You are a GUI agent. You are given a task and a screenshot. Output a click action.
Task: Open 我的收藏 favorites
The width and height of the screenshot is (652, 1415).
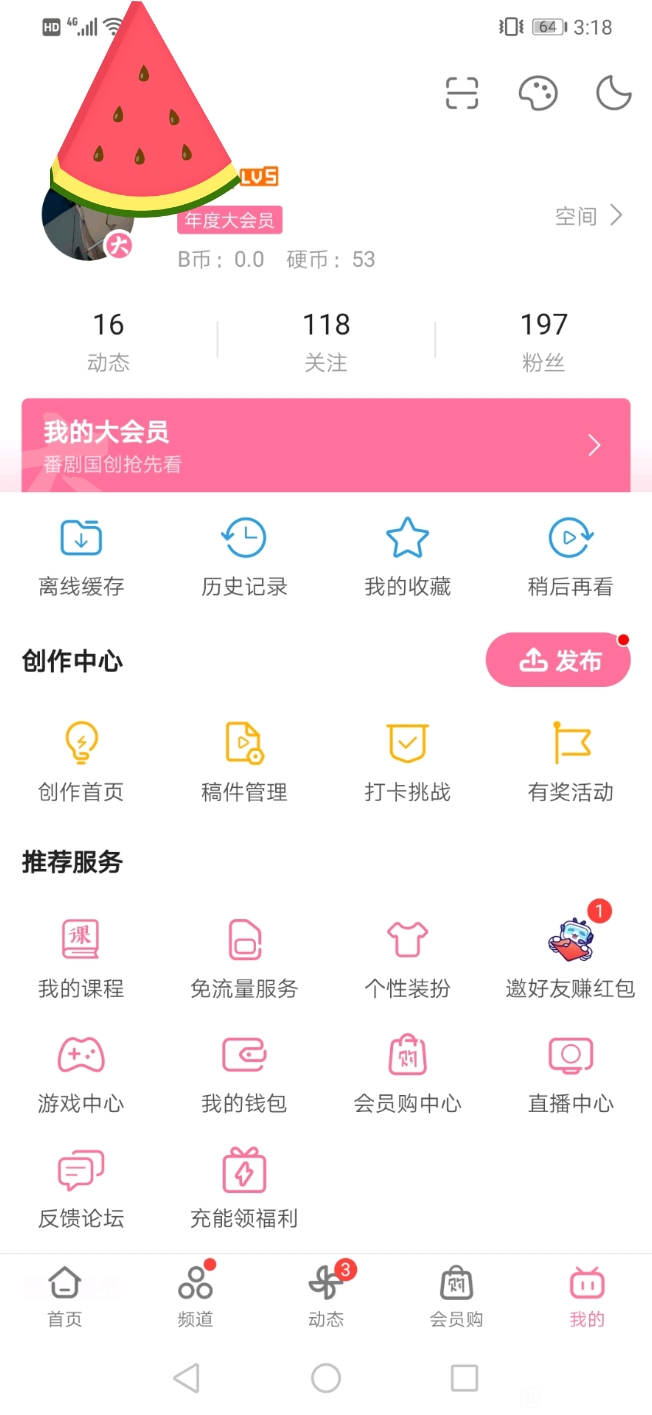point(408,558)
